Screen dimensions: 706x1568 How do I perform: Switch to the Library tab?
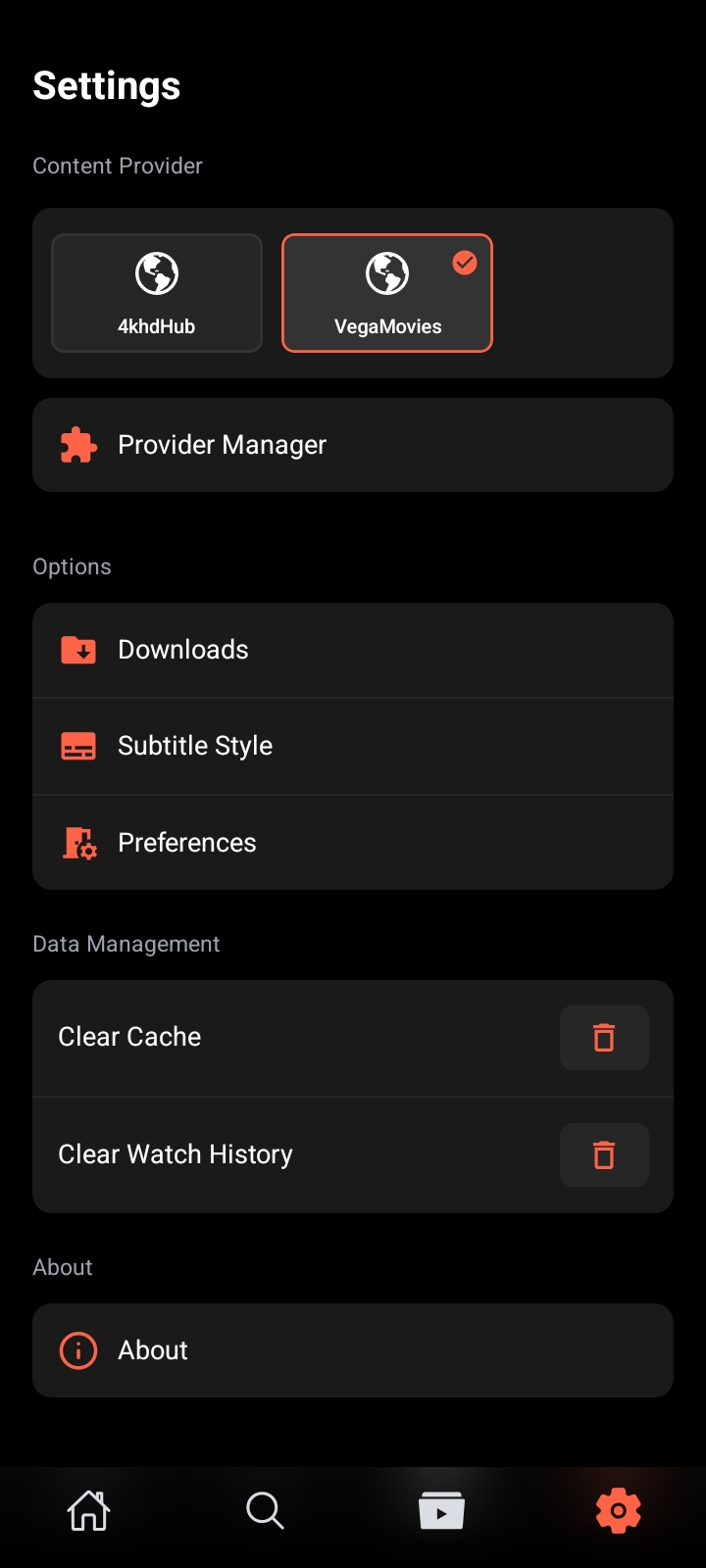[x=441, y=1510]
